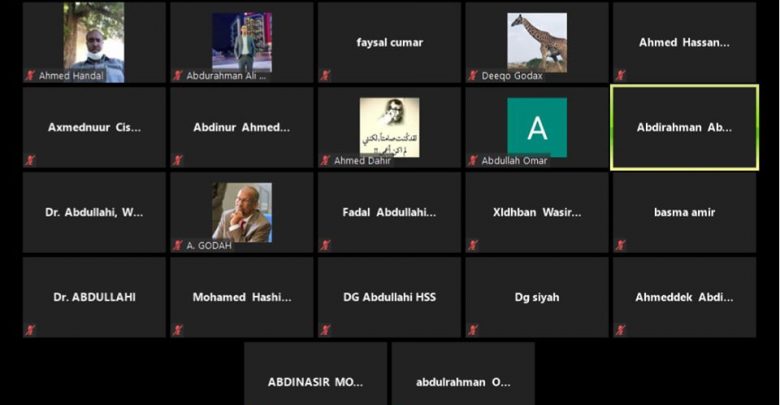The image size is (780, 405).
Task: Select Xidhban Wasir's participant tile
Action: coord(536,212)
